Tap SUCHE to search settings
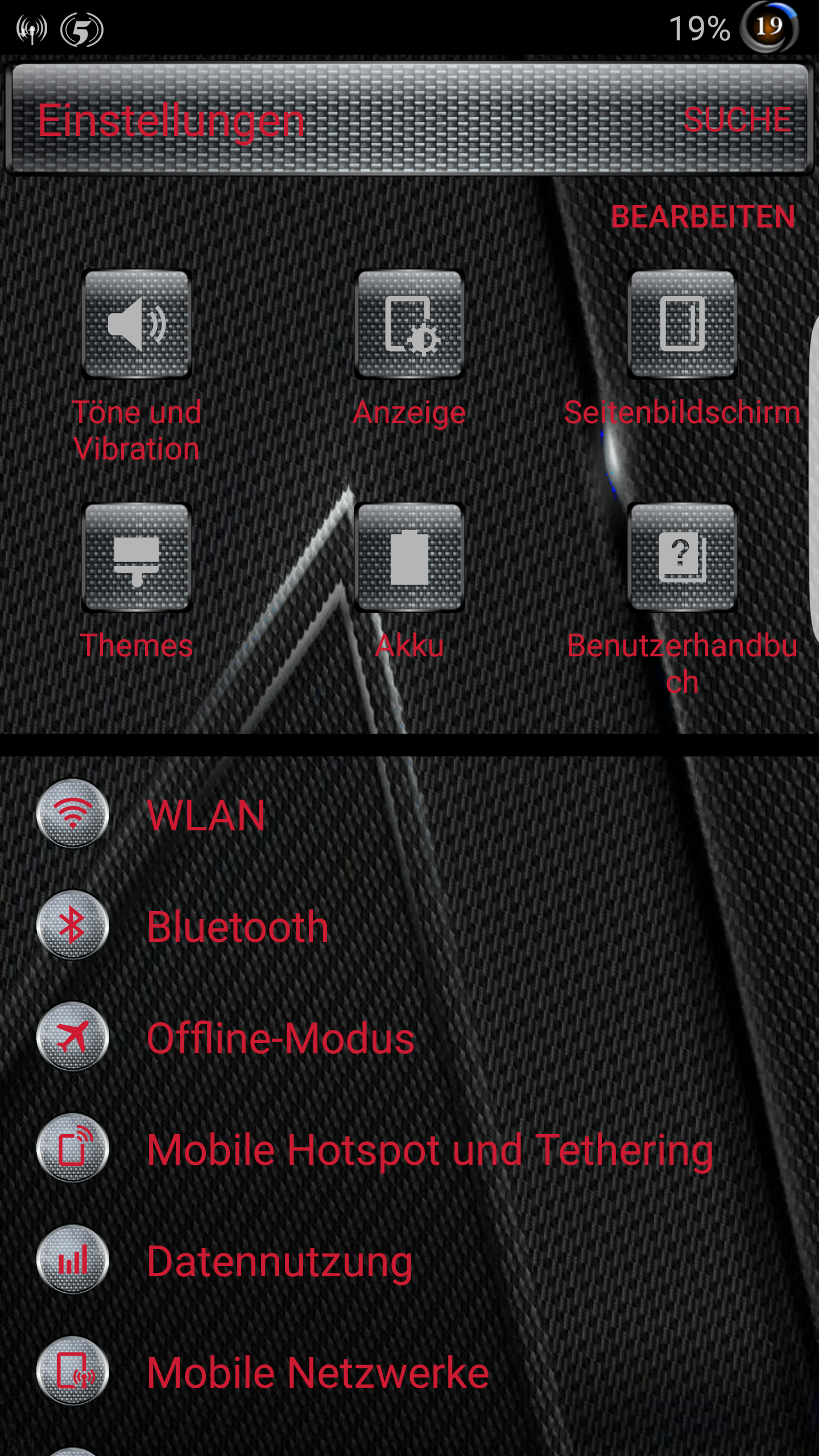The width and height of the screenshot is (819, 1456). (x=737, y=120)
